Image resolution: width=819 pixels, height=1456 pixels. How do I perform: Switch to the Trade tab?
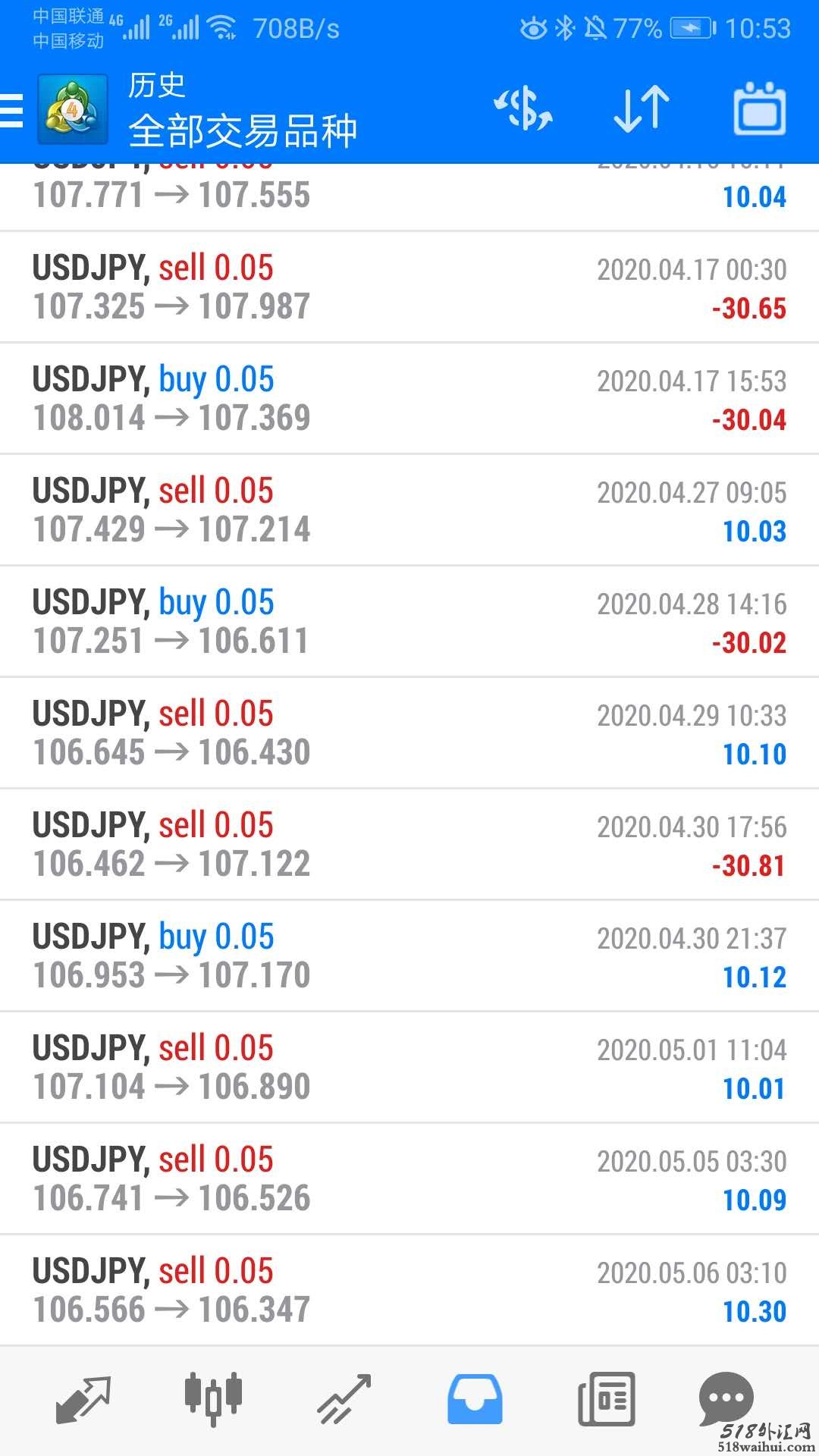(344, 1398)
